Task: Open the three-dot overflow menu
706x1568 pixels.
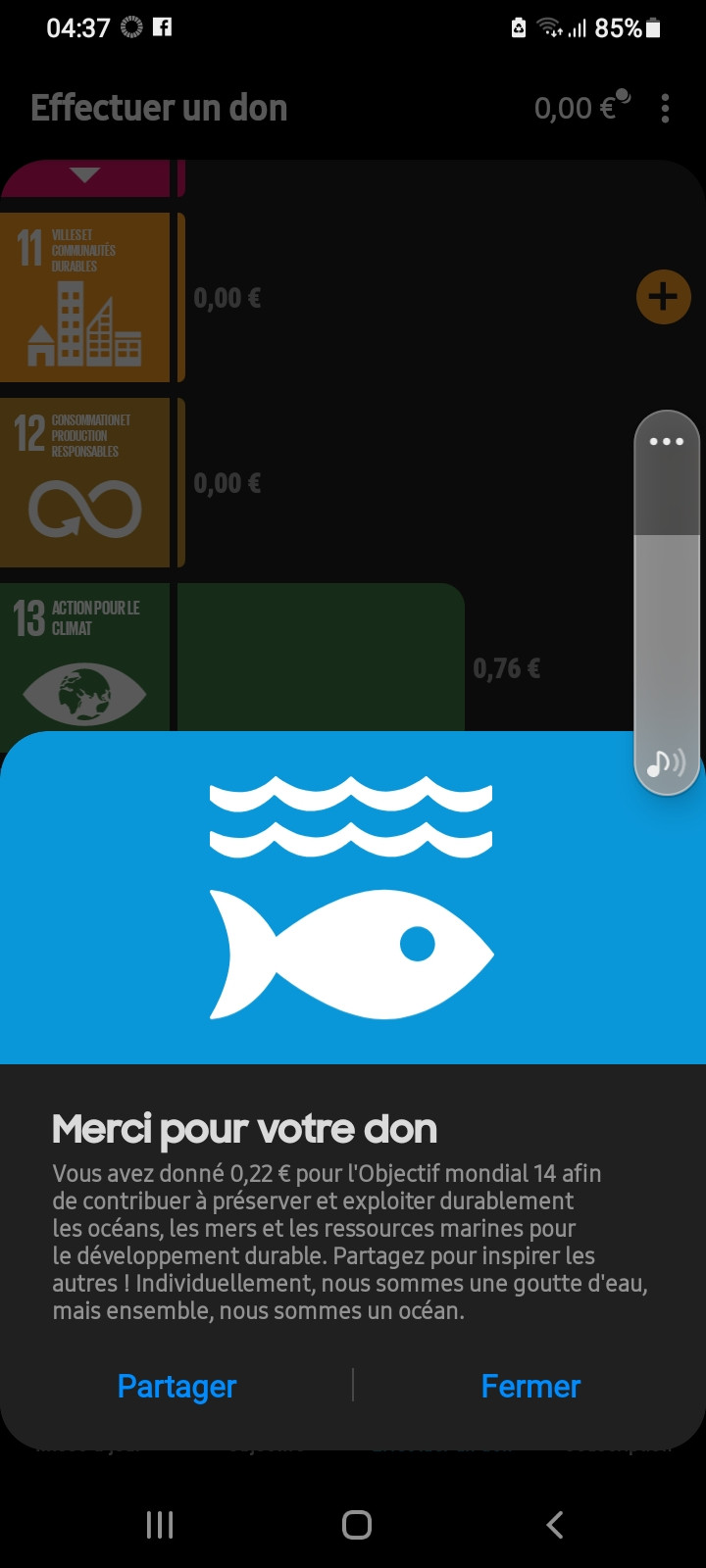Action: (x=665, y=108)
